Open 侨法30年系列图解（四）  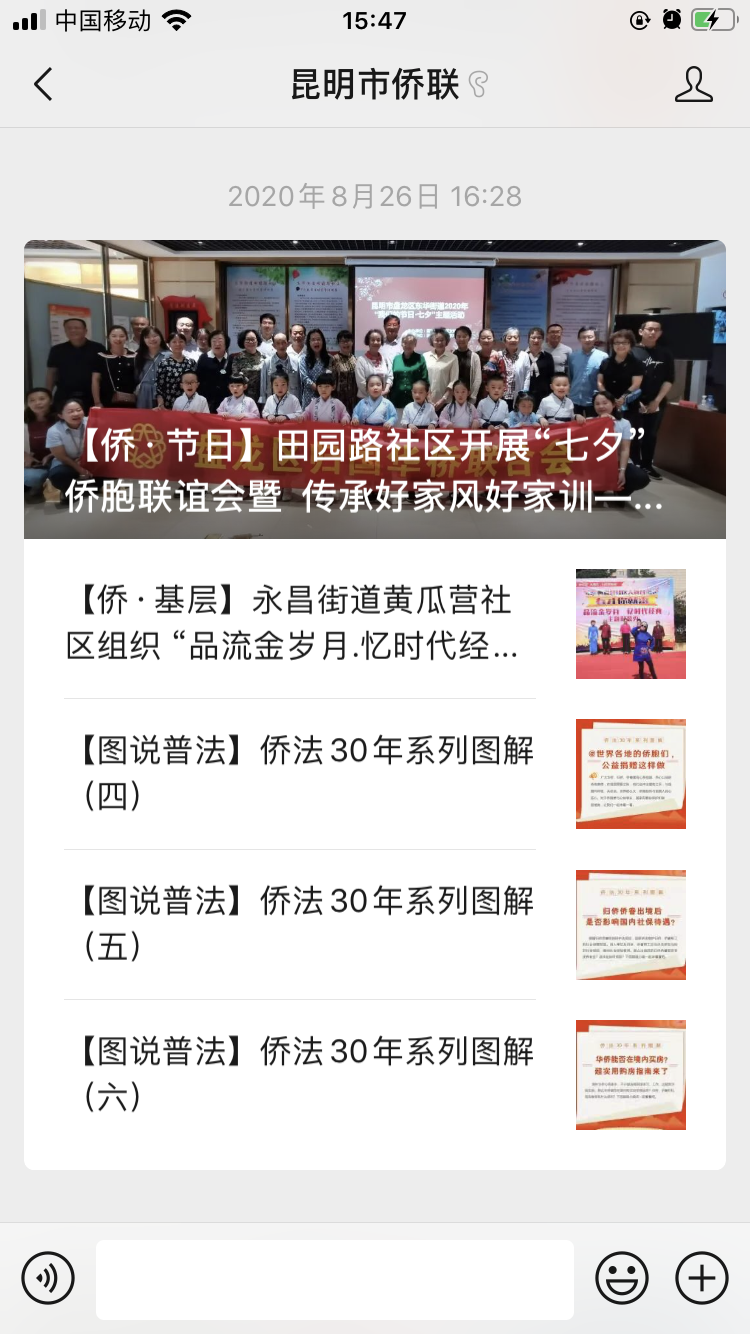click(375, 774)
